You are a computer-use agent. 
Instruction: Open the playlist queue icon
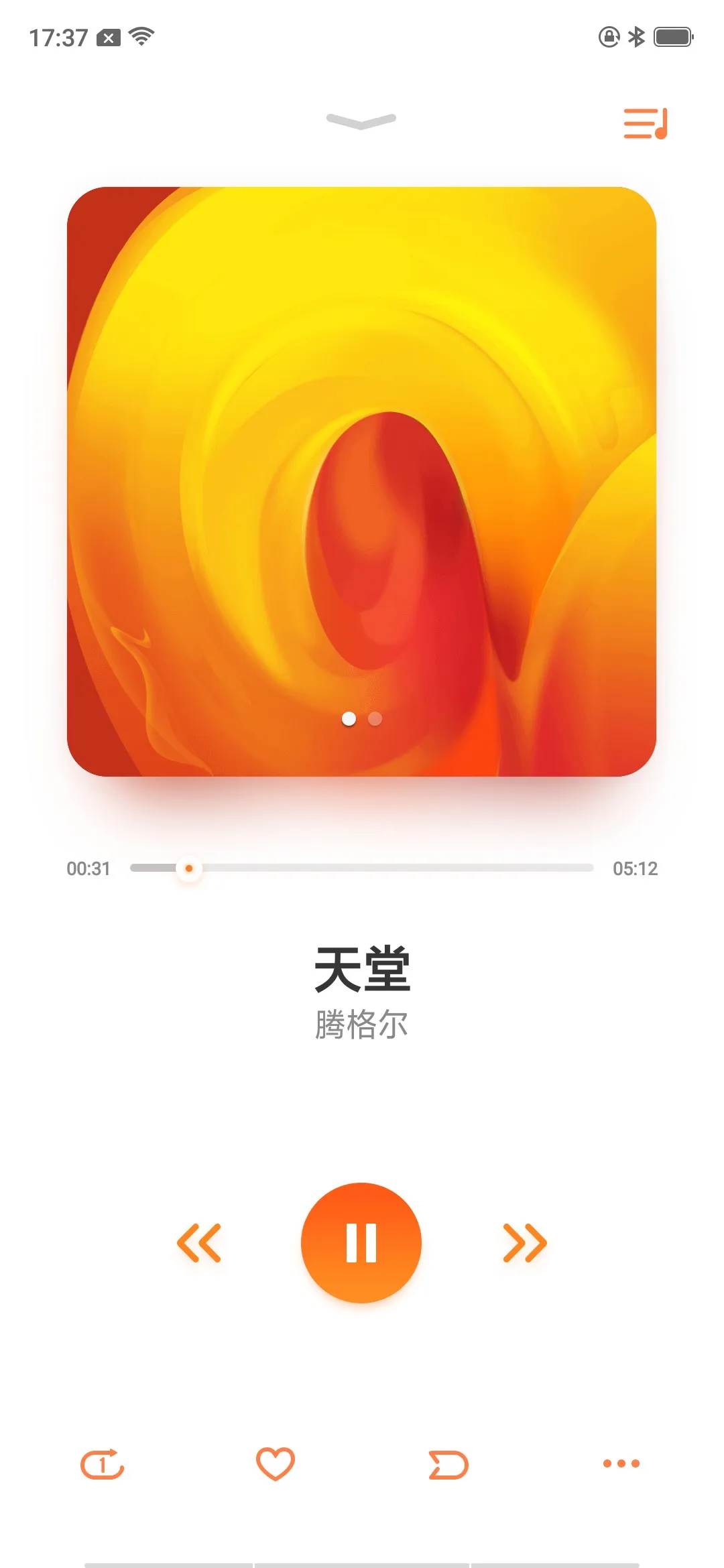click(x=645, y=123)
